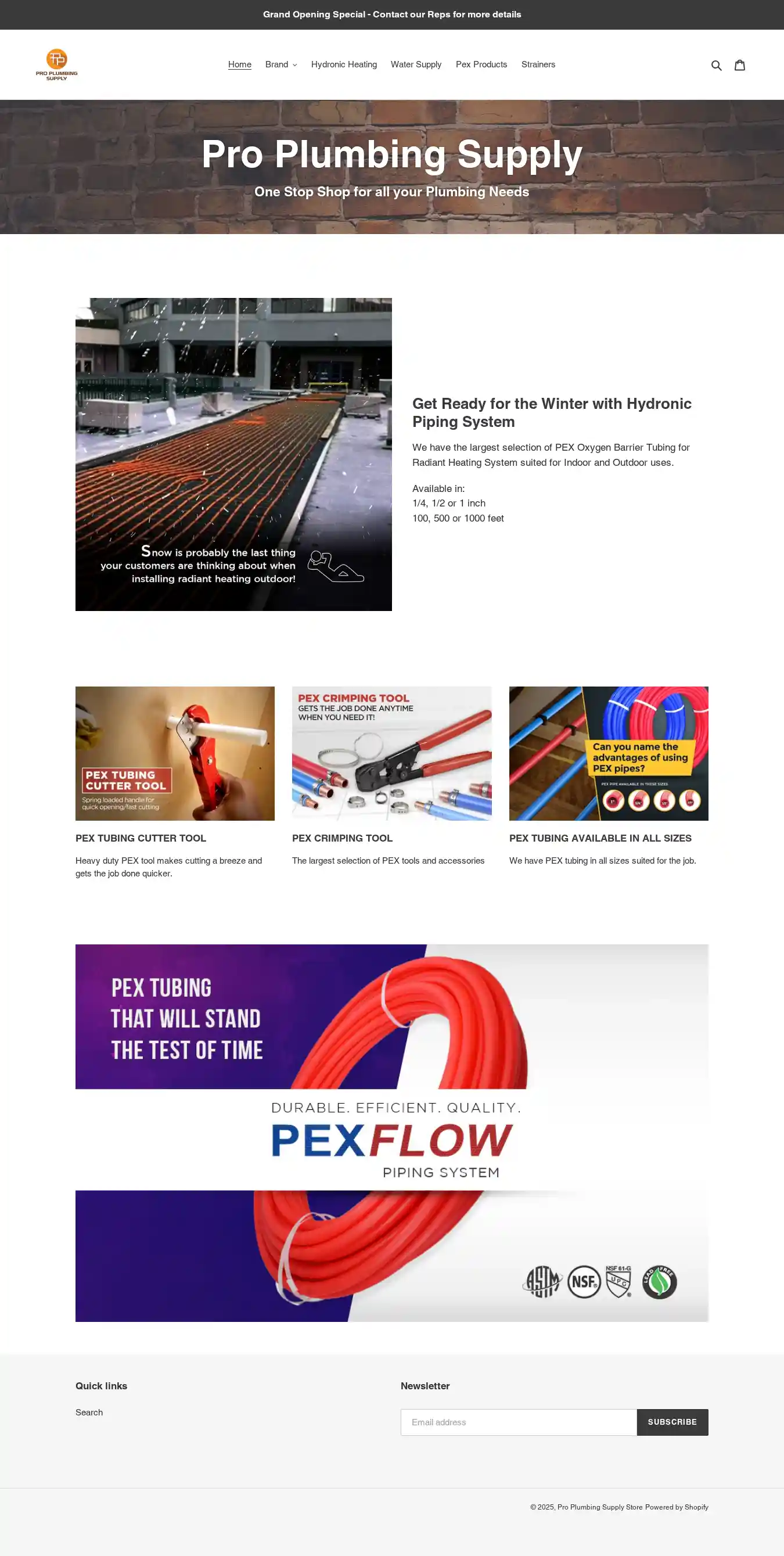Open the Pro Plumbing Supply Store footer link
The height and width of the screenshot is (1556, 784).
[x=599, y=1507]
